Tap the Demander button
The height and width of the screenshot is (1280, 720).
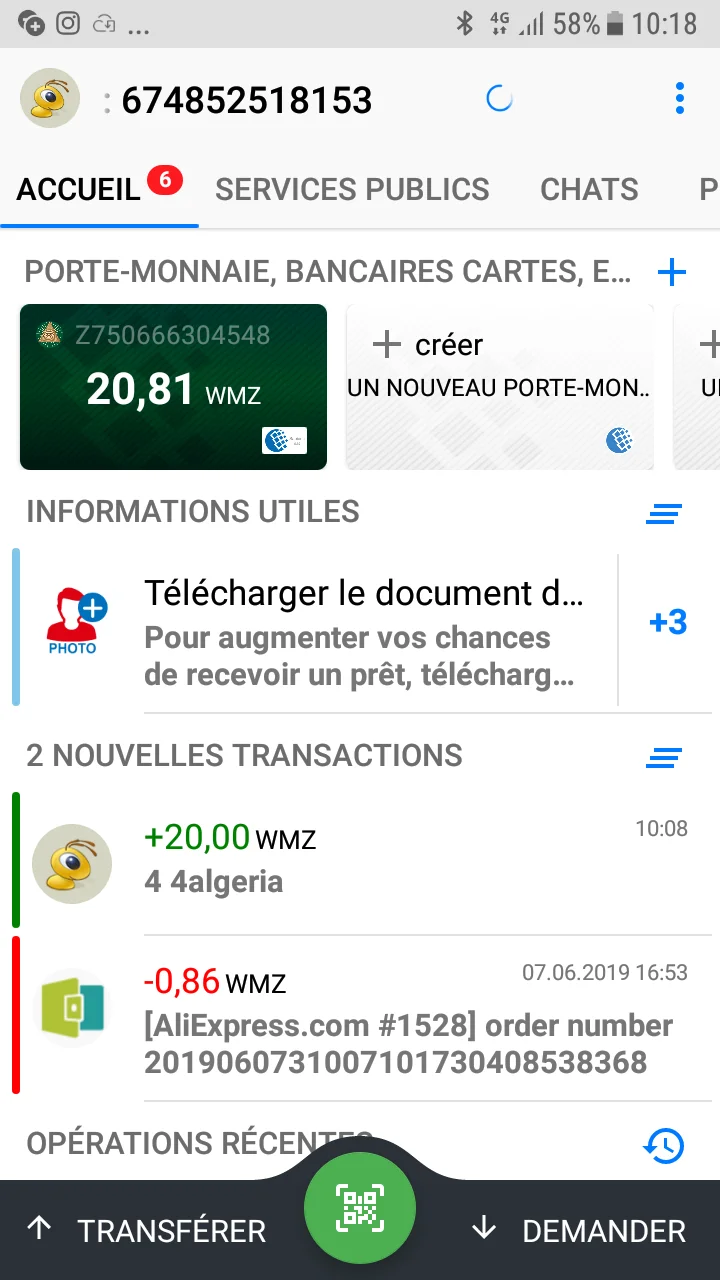(580, 1231)
